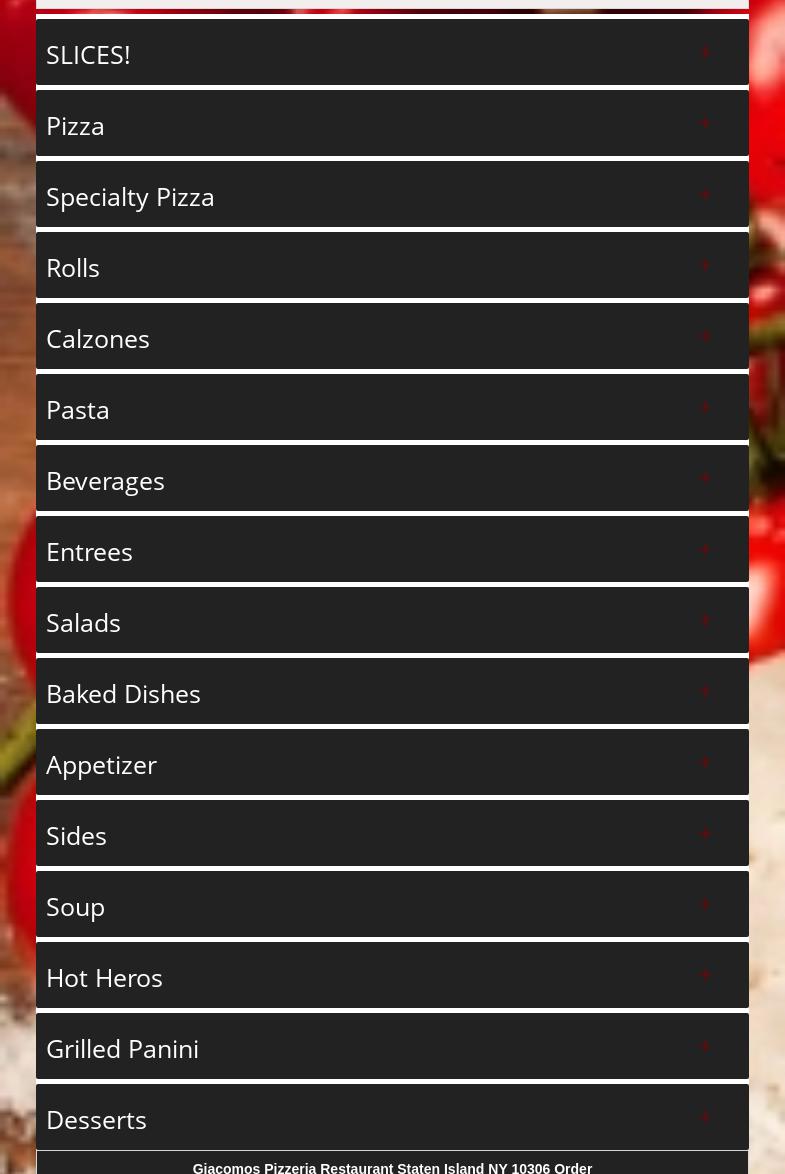
Task: Show available Salads
Action: [392, 622]
